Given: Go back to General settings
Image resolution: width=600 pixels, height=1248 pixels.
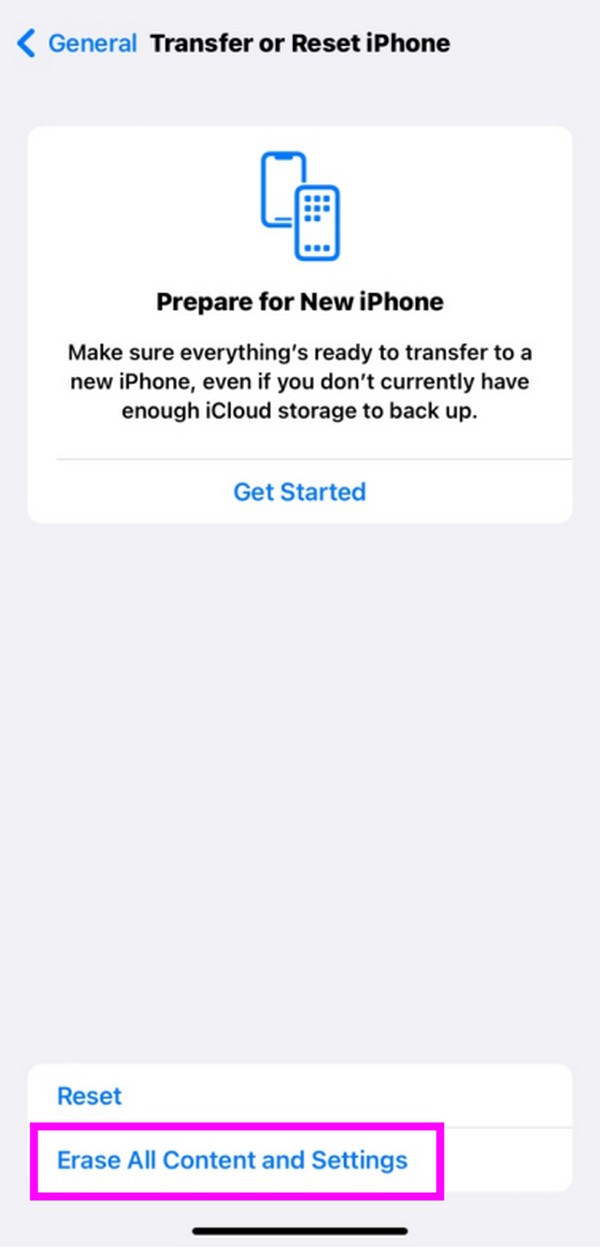Looking at the screenshot, I should coord(77,44).
